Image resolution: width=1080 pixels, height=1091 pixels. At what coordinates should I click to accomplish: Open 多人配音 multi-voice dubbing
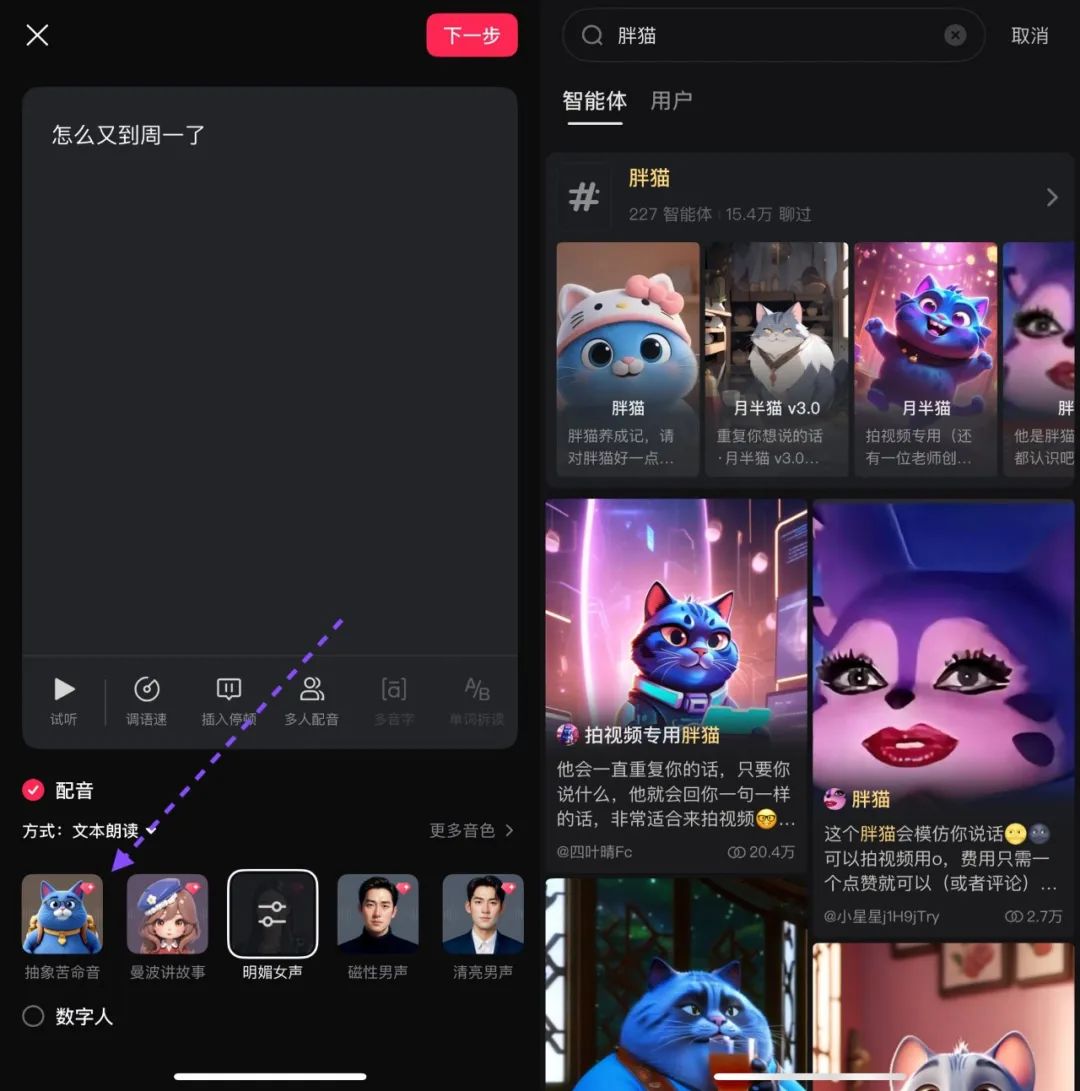point(311,699)
